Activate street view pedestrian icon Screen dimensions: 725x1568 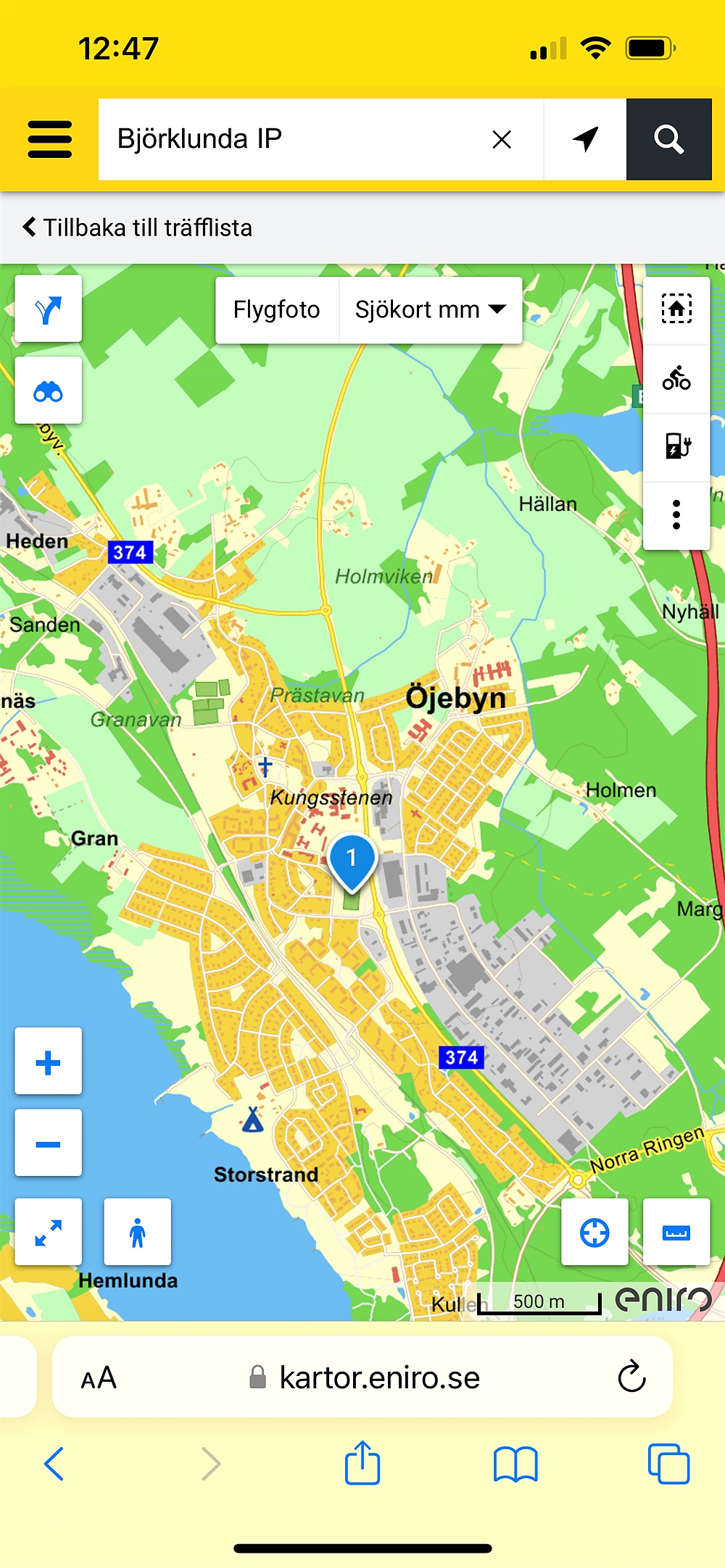pyautogui.click(x=137, y=1233)
